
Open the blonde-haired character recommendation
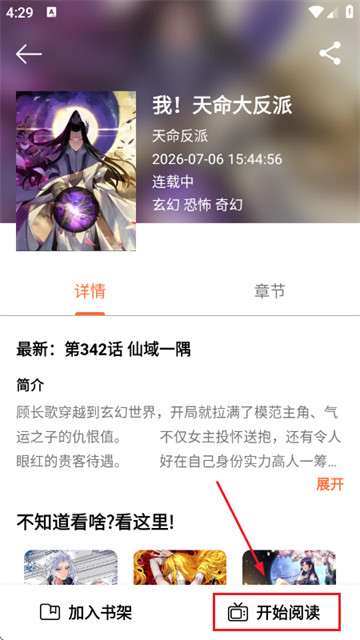pos(180,567)
